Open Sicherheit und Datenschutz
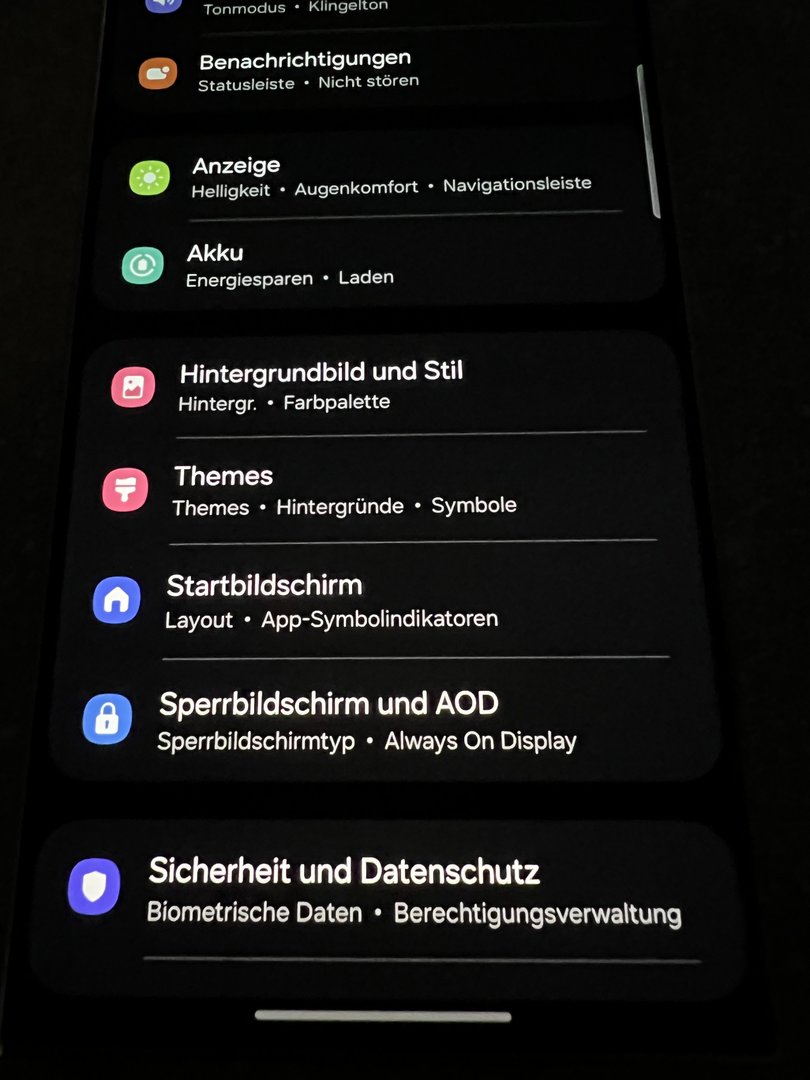Screen dimensions: 810x1080 coord(412,890)
